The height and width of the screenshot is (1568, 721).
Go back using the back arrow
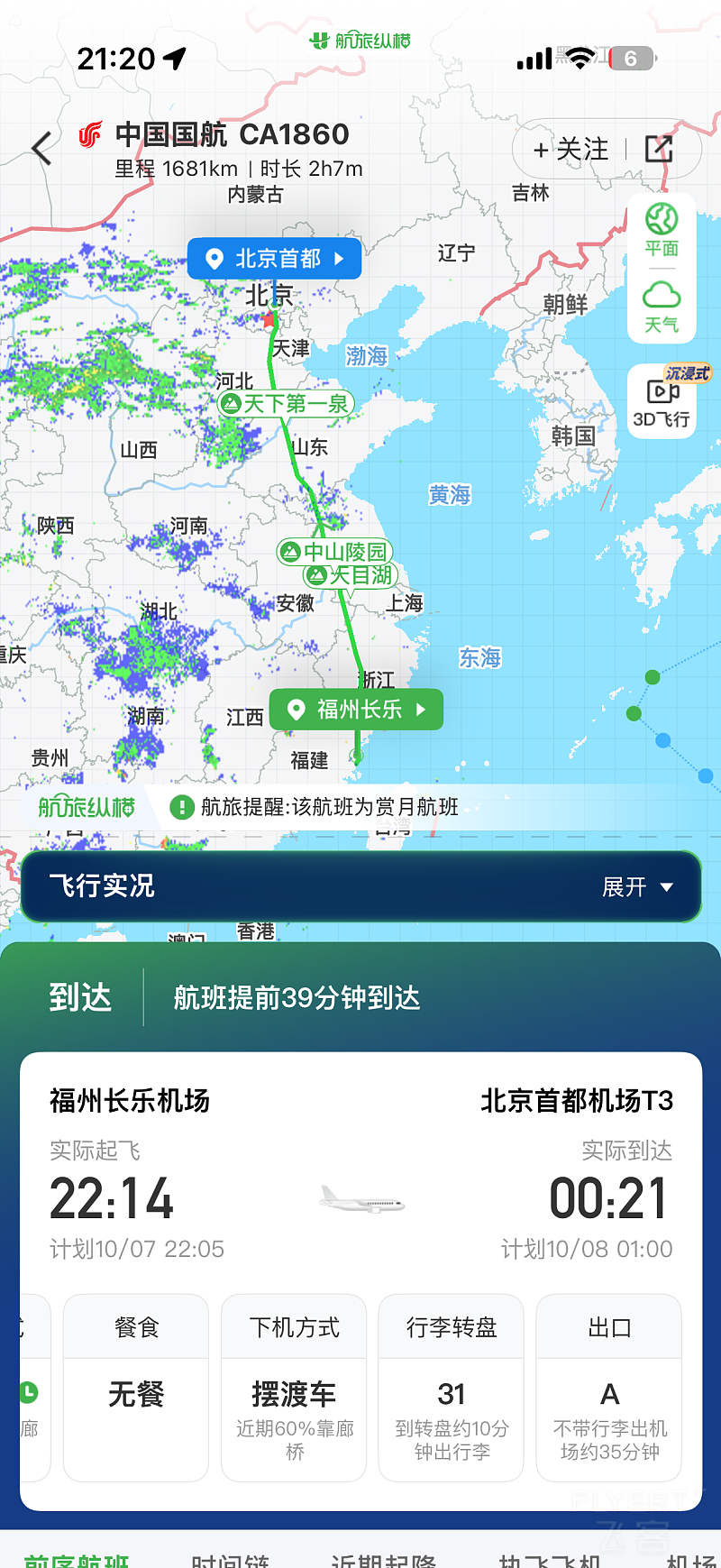[x=41, y=149]
